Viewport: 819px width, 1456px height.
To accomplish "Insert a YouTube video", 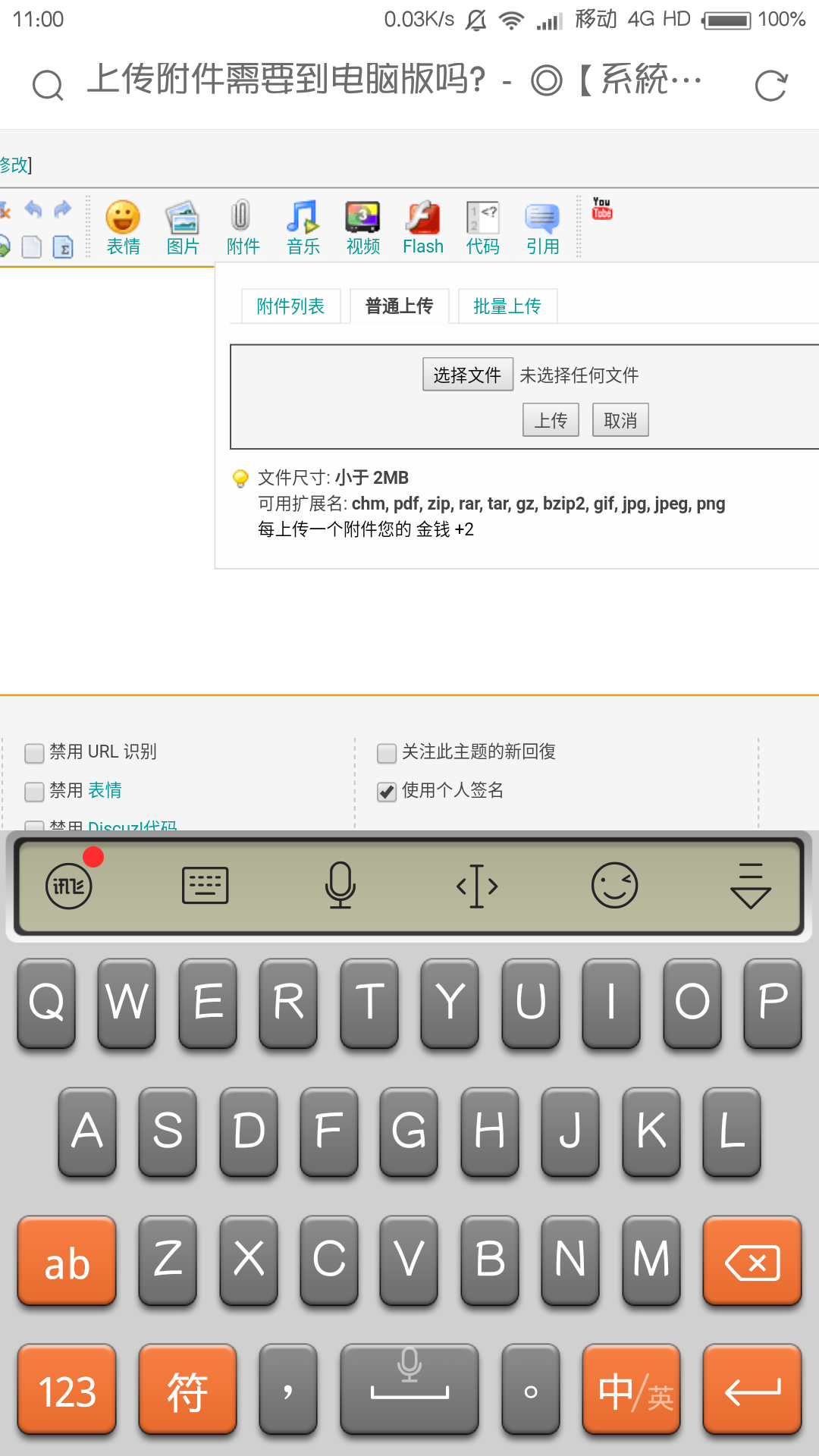I will pyautogui.click(x=602, y=209).
